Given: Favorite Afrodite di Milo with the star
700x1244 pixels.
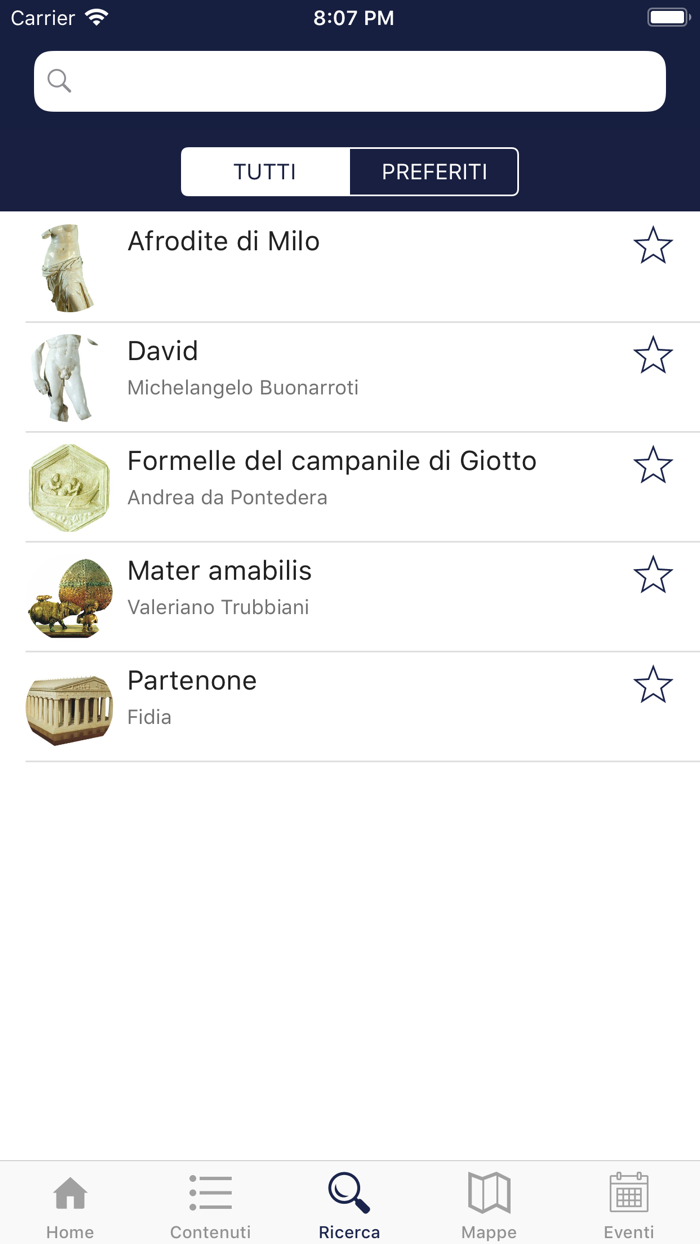Looking at the screenshot, I should (653, 246).
